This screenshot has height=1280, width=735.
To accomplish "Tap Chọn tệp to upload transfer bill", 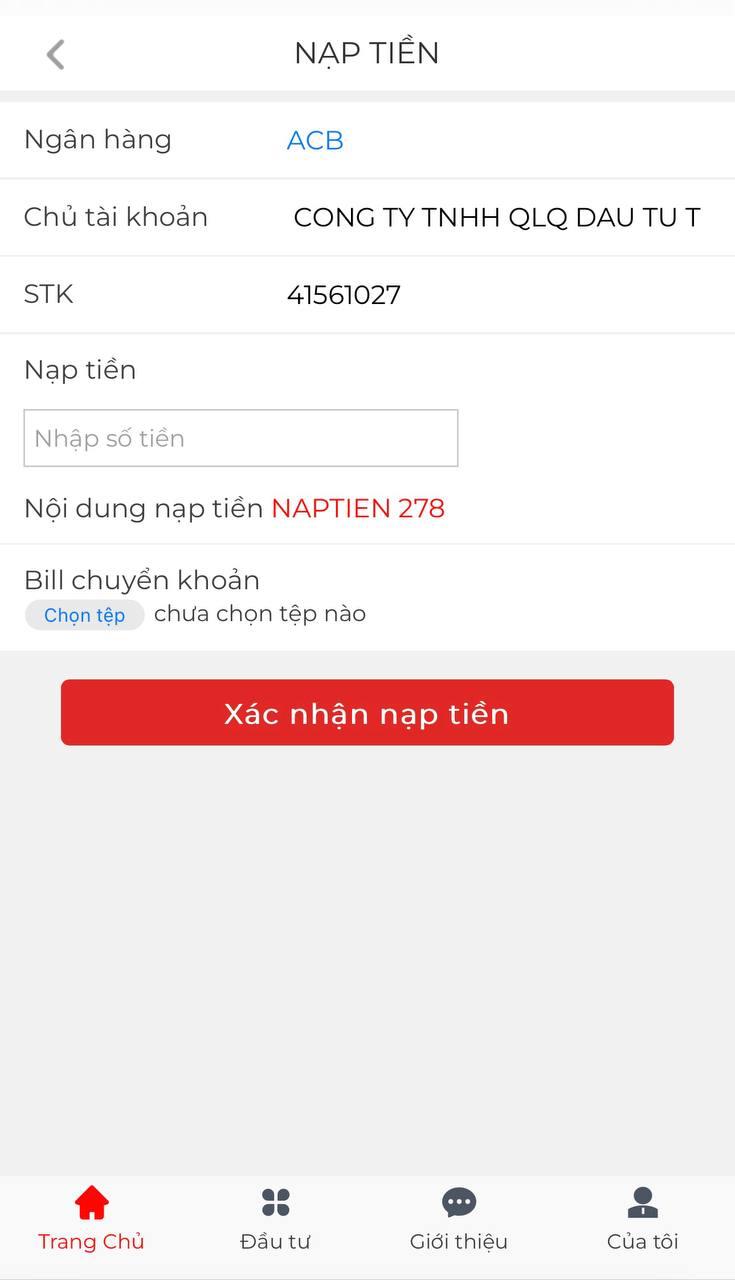I will pyautogui.click(x=85, y=615).
